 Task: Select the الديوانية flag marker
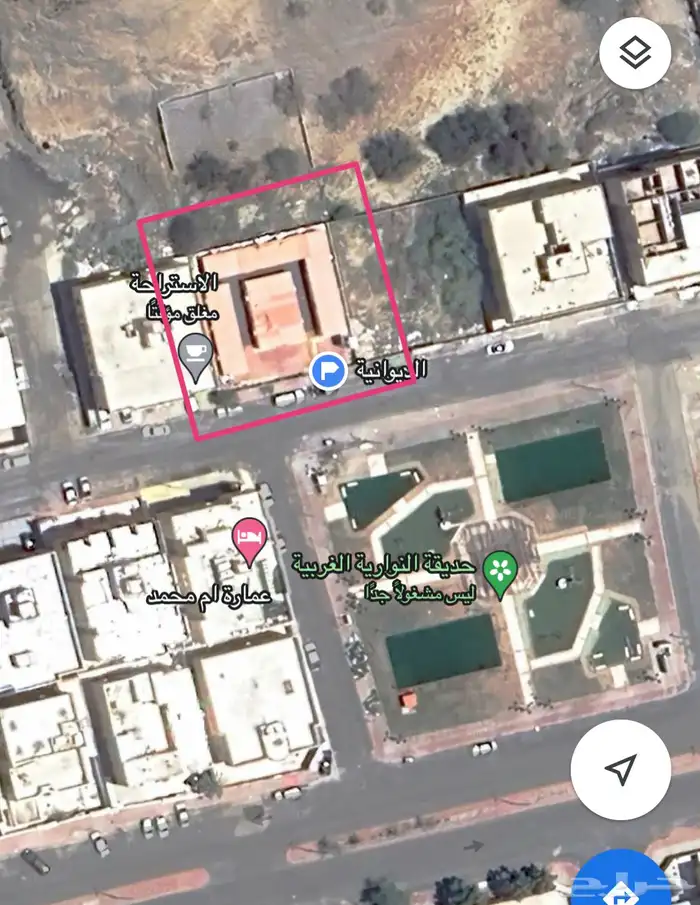tap(327, 371)
